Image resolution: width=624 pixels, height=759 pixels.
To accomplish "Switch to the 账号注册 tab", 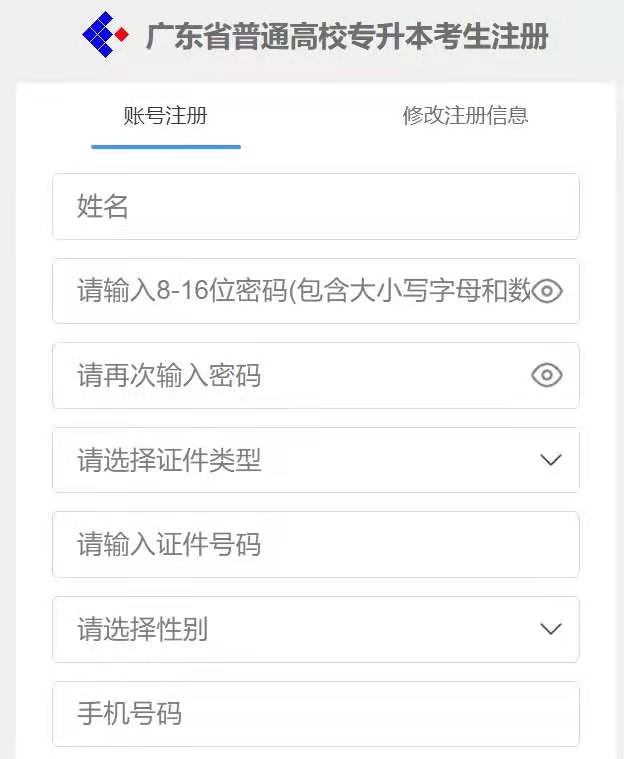I will point(166,116).
